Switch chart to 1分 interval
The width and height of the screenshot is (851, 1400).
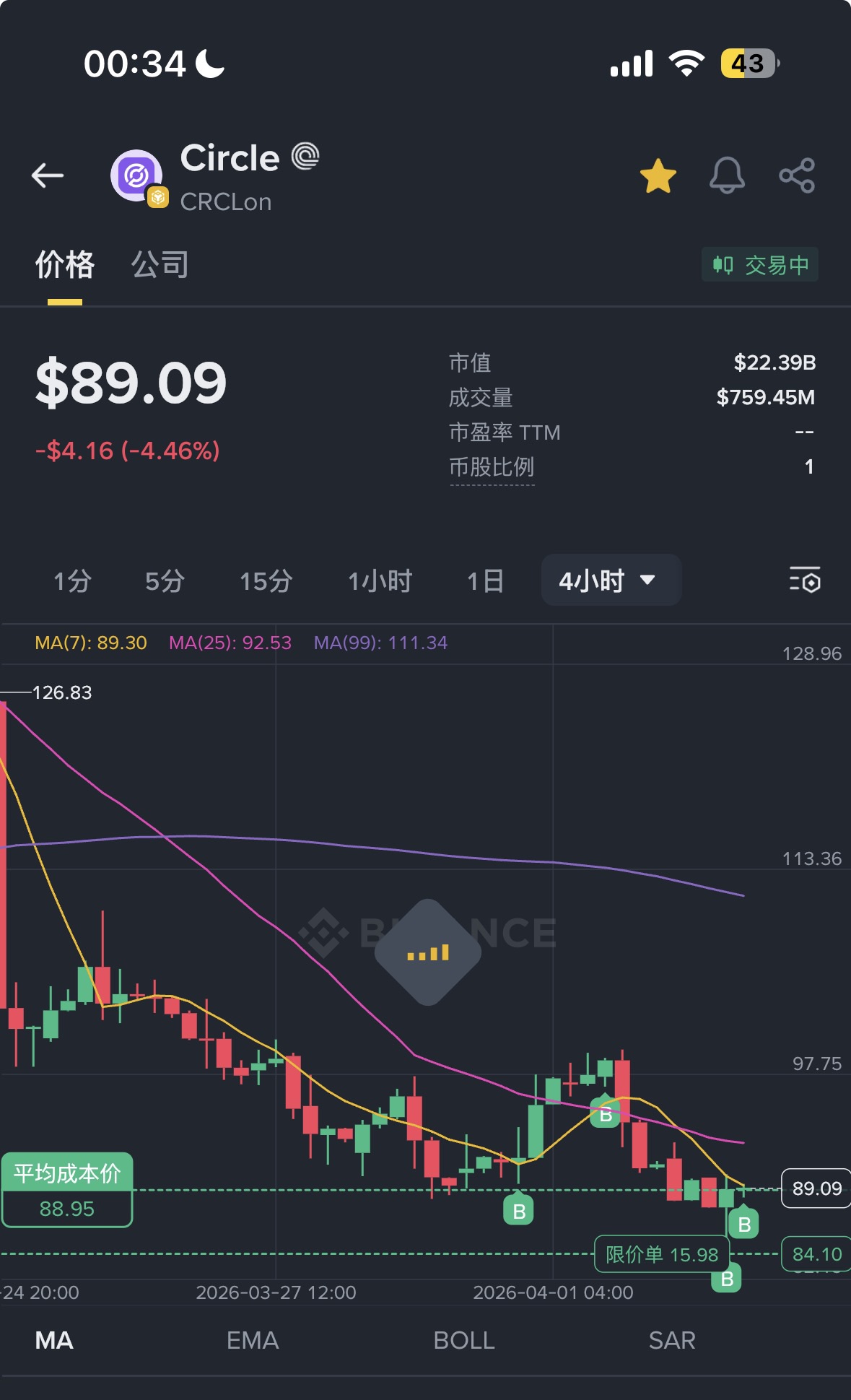coord(73,581)
